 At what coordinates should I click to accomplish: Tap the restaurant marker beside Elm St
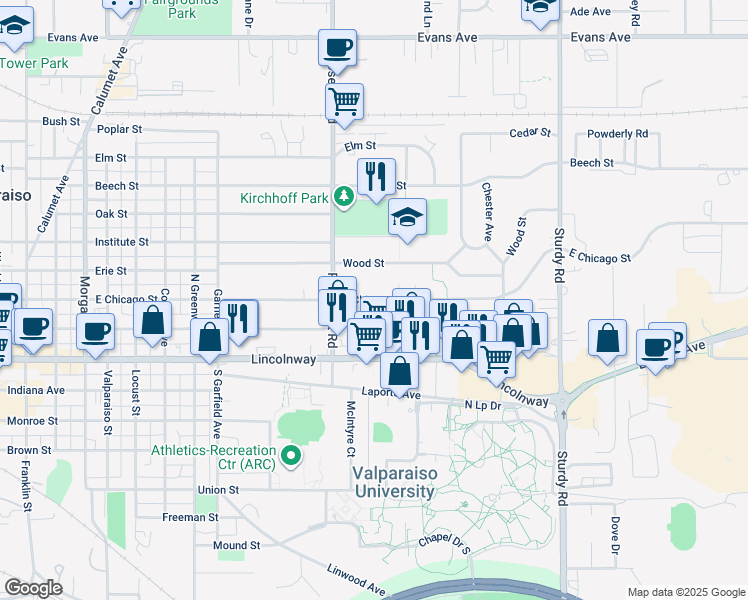[x=377, y=178]
